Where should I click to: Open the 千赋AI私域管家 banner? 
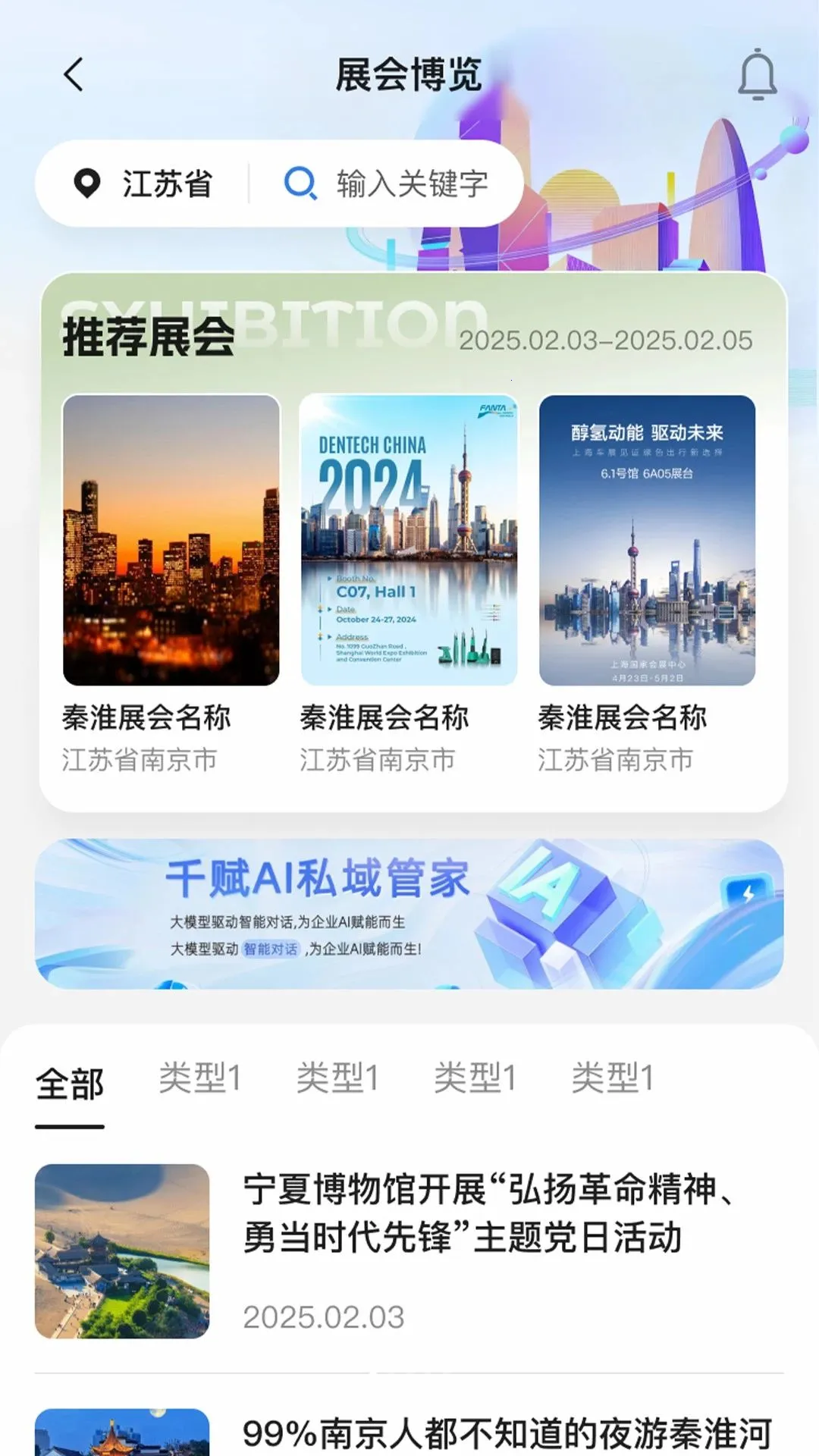(x=409, y=913)
